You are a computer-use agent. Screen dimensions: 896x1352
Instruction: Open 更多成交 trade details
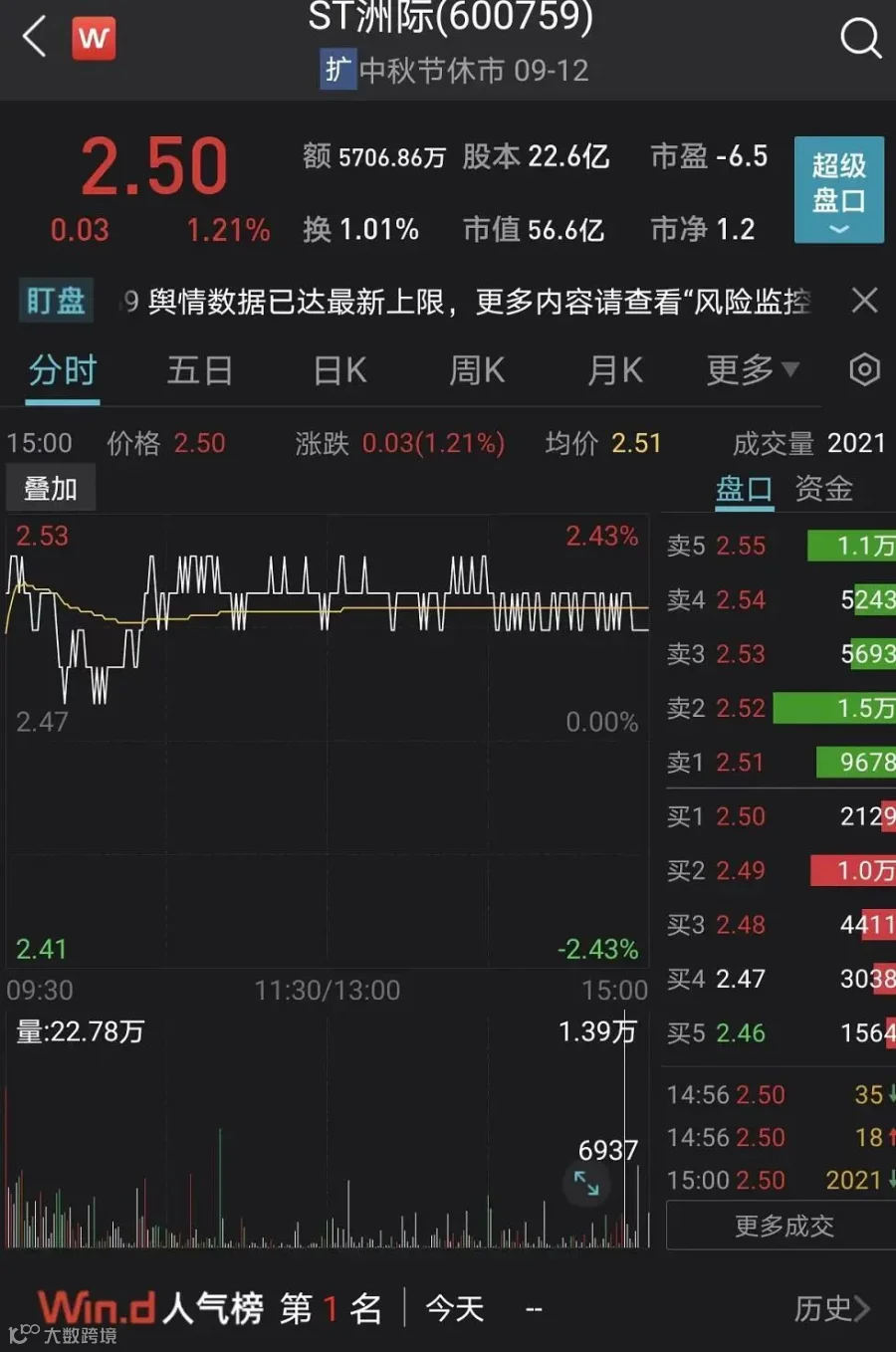(783, 1226)
